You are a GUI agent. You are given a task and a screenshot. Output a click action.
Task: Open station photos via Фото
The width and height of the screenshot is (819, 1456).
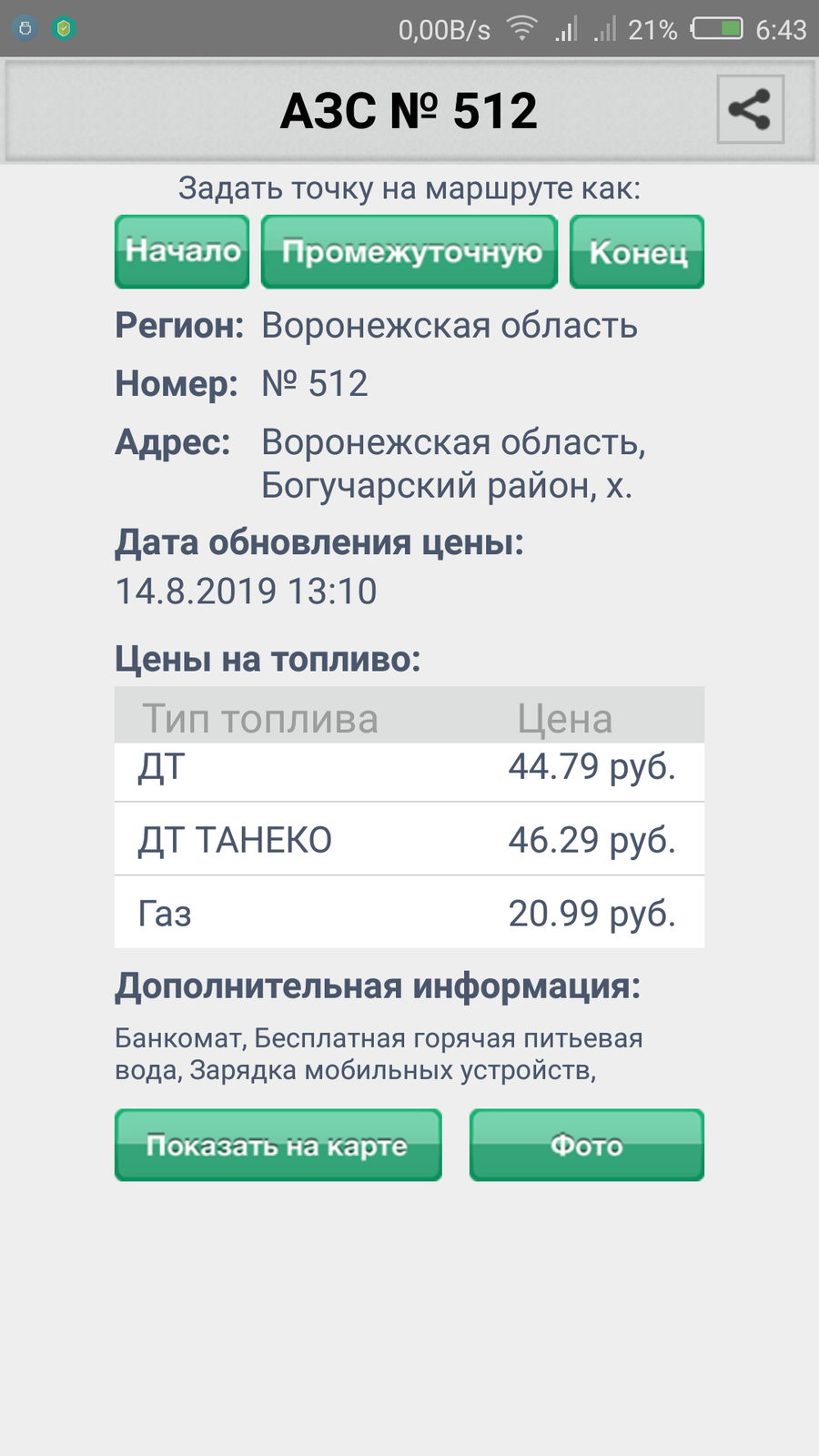point(587,1145)
